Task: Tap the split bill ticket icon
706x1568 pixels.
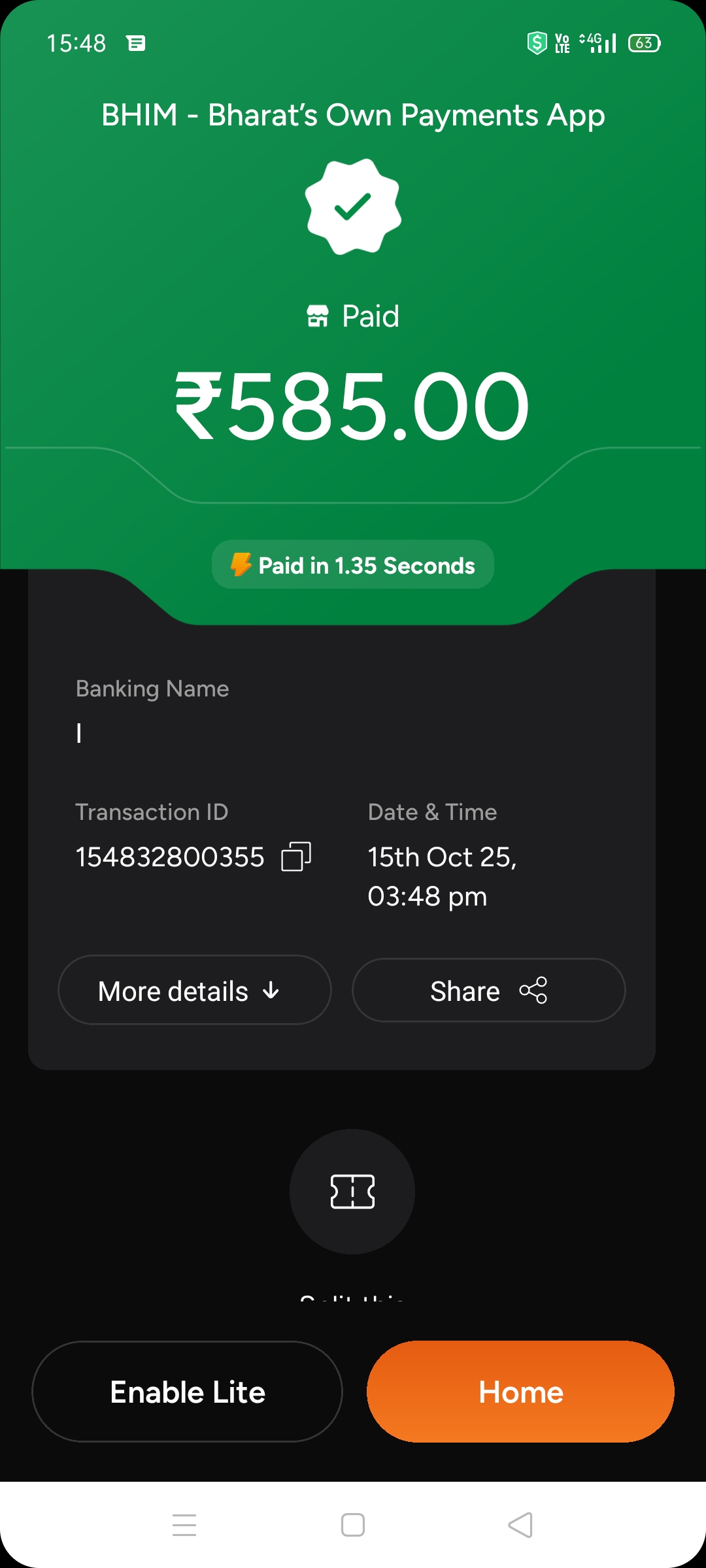Action: (352, 1192)
